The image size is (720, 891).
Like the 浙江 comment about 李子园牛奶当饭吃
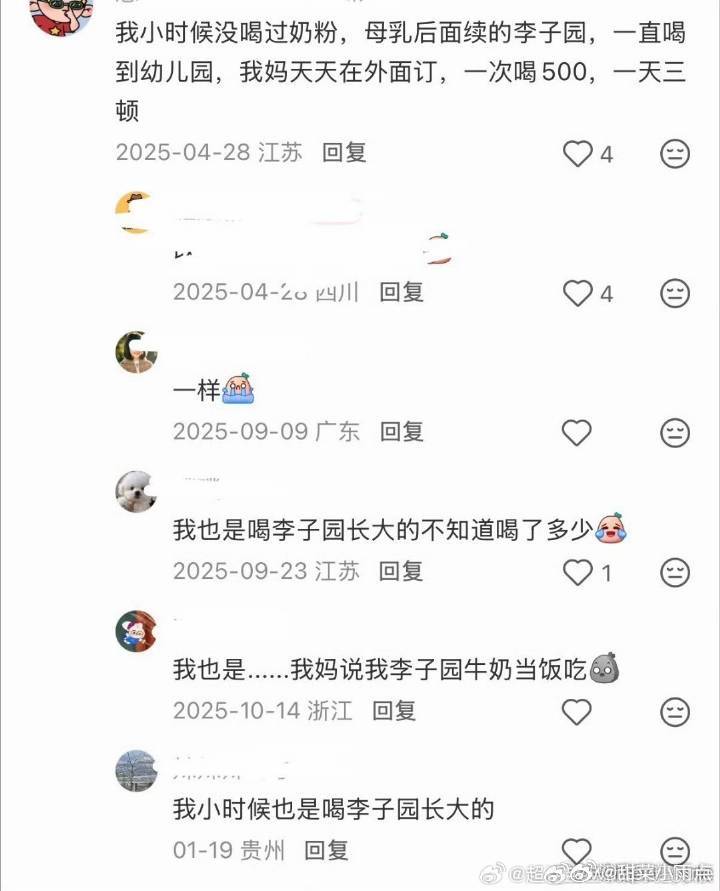pos(576,712)
